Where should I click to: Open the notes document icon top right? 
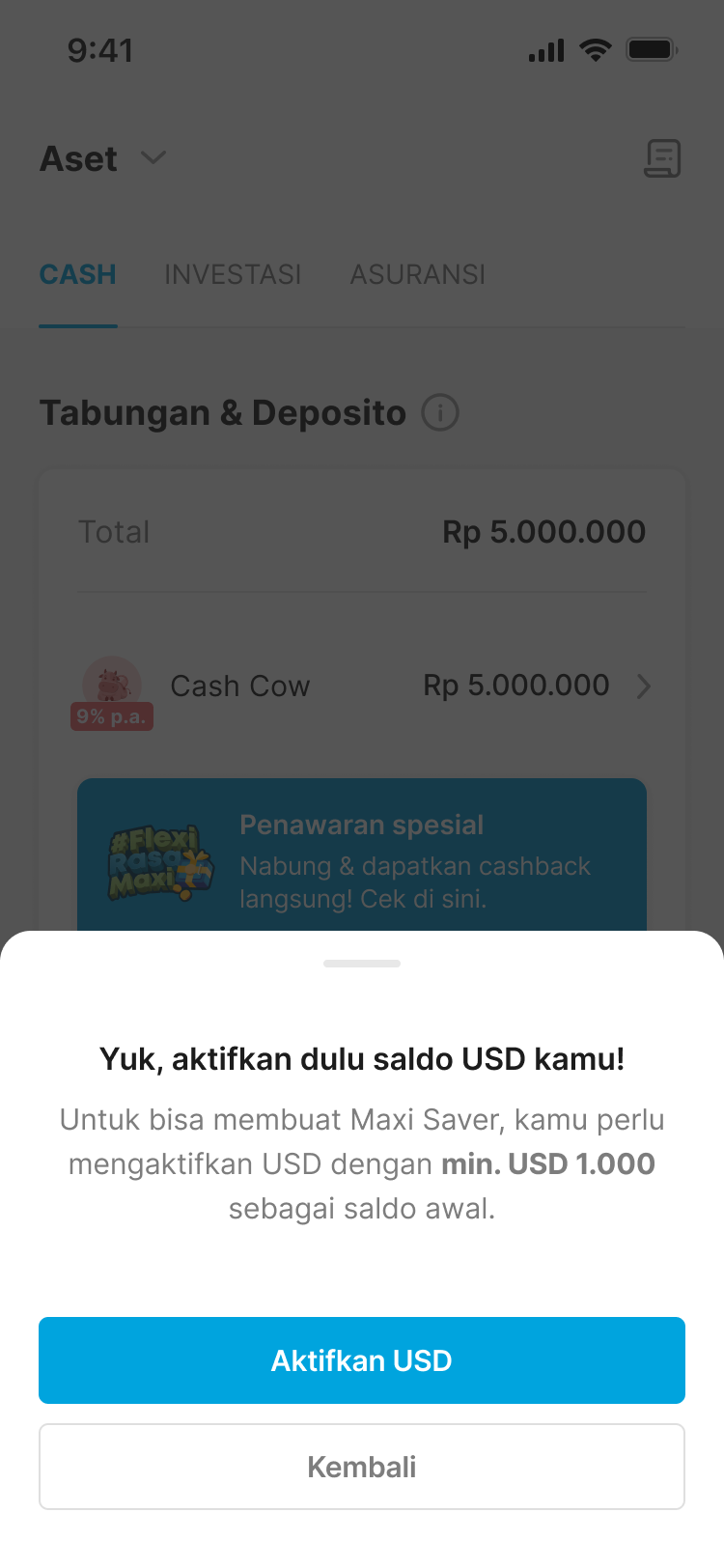click(663, 158)
